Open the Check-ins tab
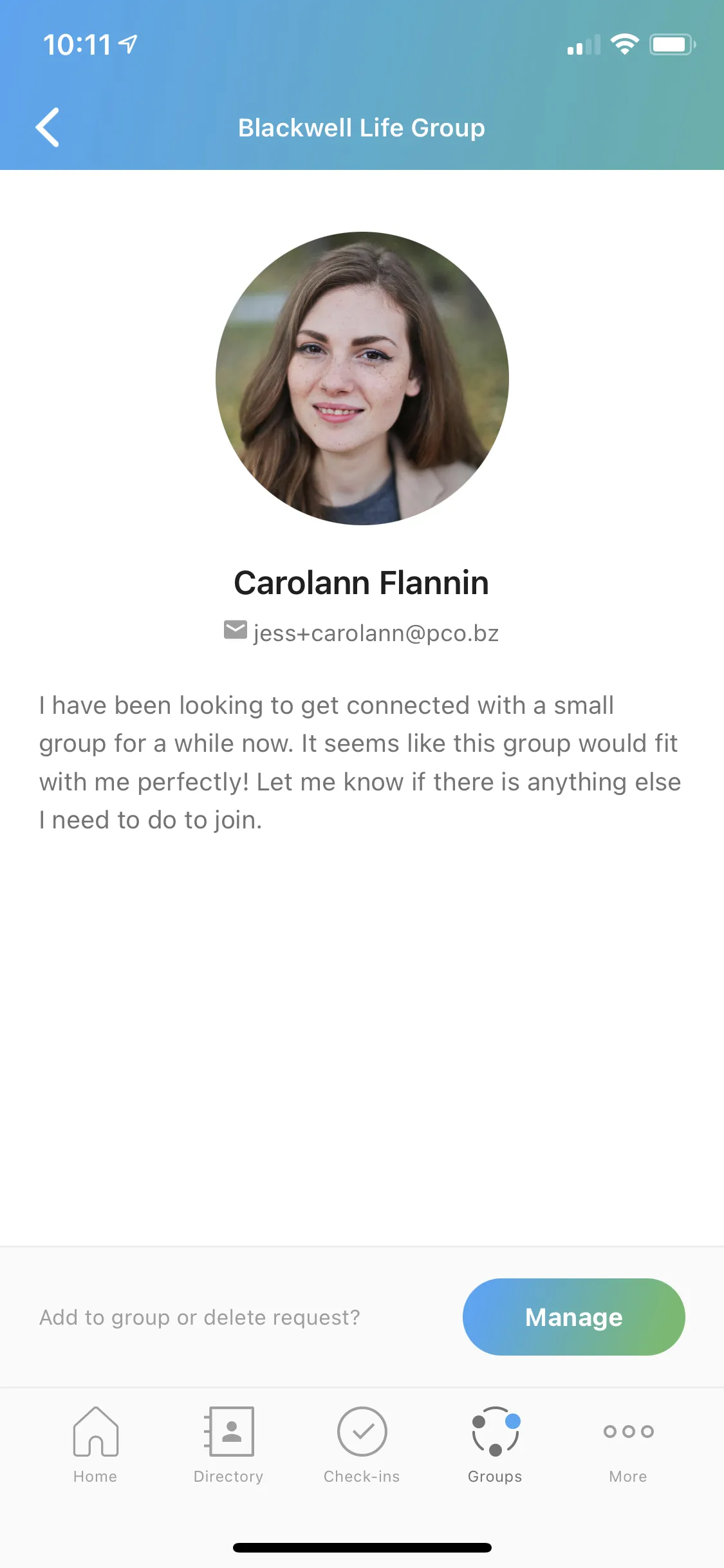 pos(362,1442)
